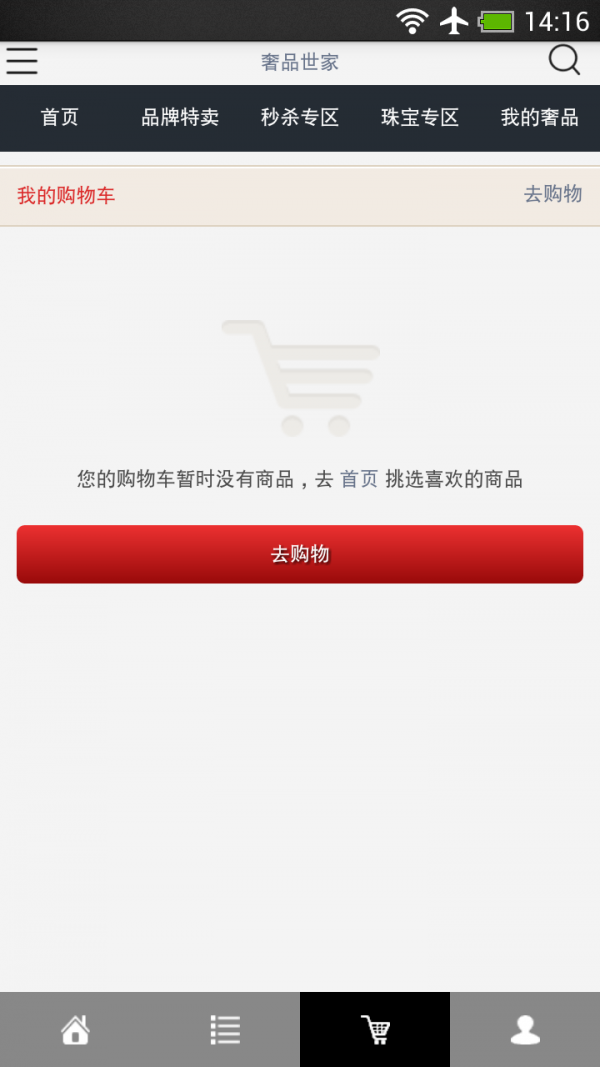The image size is (600, 1067).
Task: Open the hamburger drawer menu
Action: click(22, 61)
